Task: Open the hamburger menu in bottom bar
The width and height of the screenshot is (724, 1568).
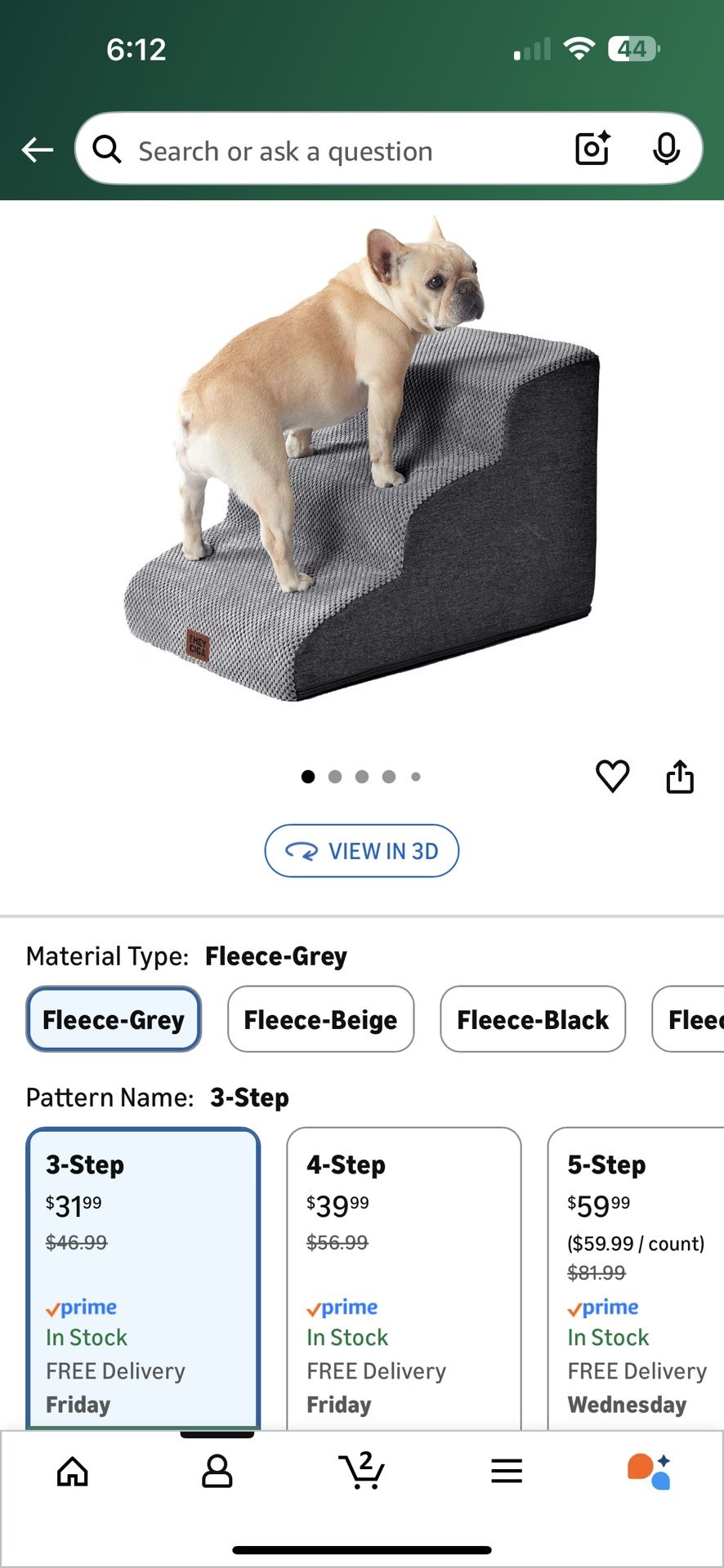Action: point(507,1470)
